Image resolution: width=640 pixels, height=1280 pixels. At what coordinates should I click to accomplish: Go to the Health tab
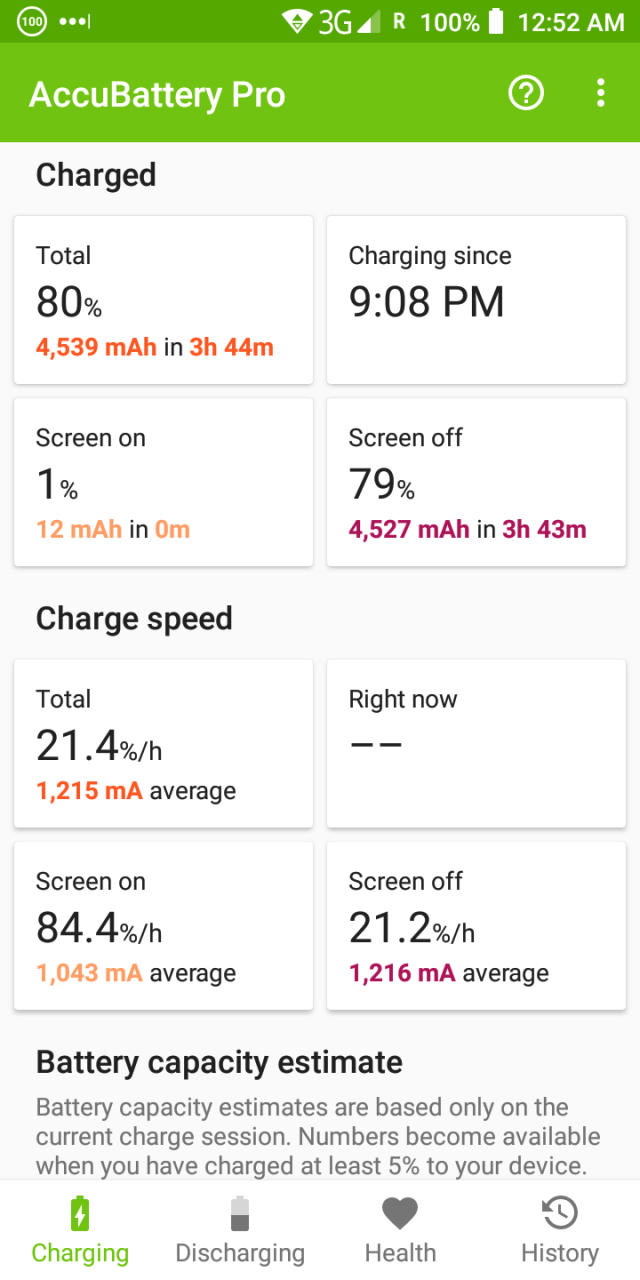(400, 1231)
